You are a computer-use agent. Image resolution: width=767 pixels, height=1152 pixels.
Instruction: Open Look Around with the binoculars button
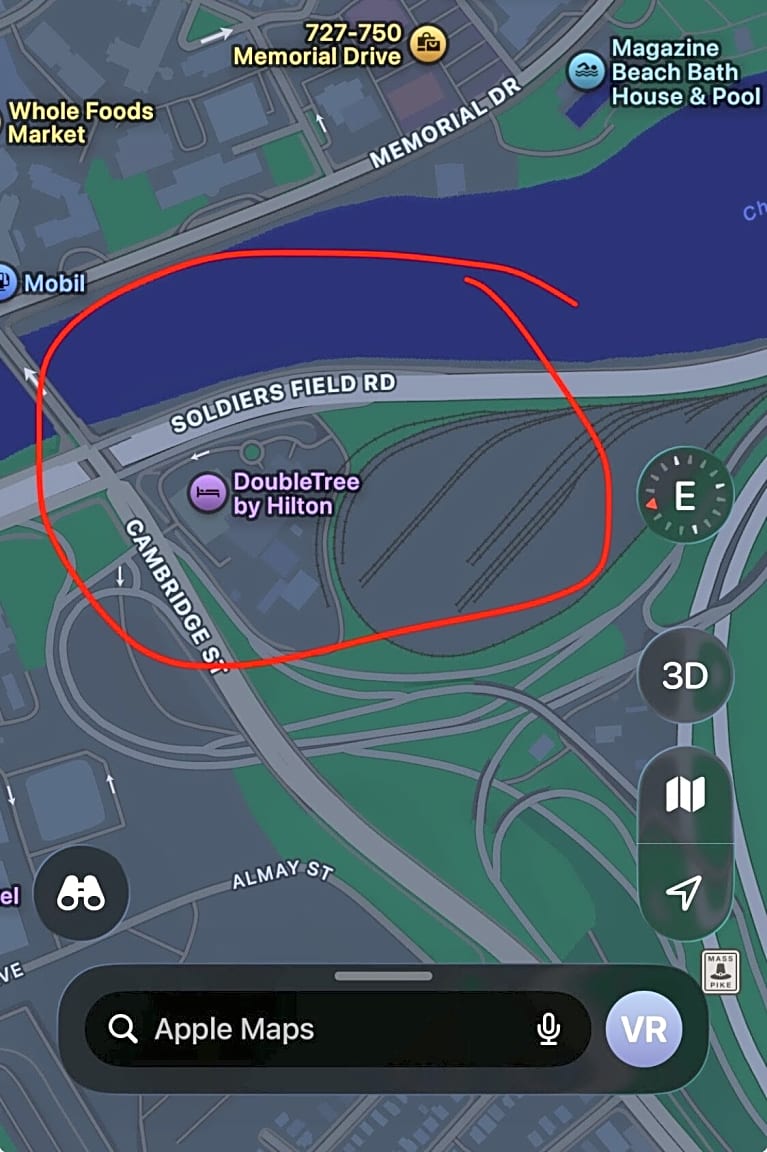point(81,894)
